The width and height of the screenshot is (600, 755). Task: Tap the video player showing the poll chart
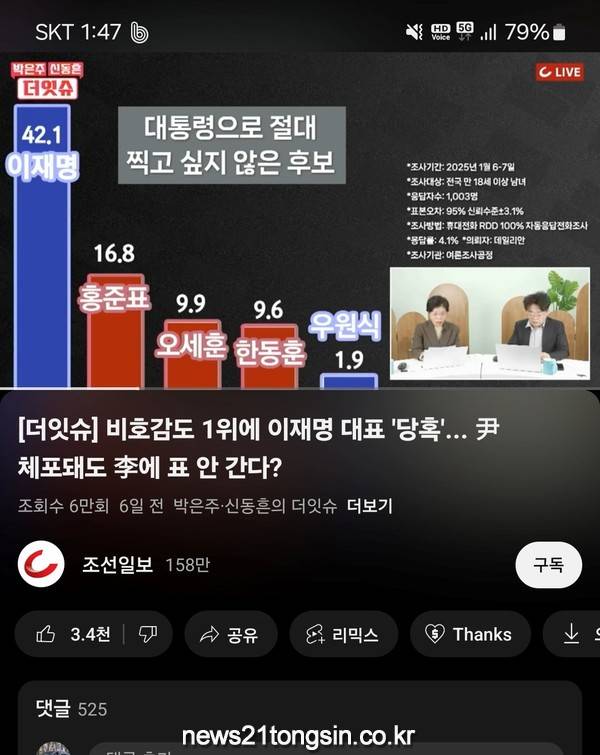point(300,220)
